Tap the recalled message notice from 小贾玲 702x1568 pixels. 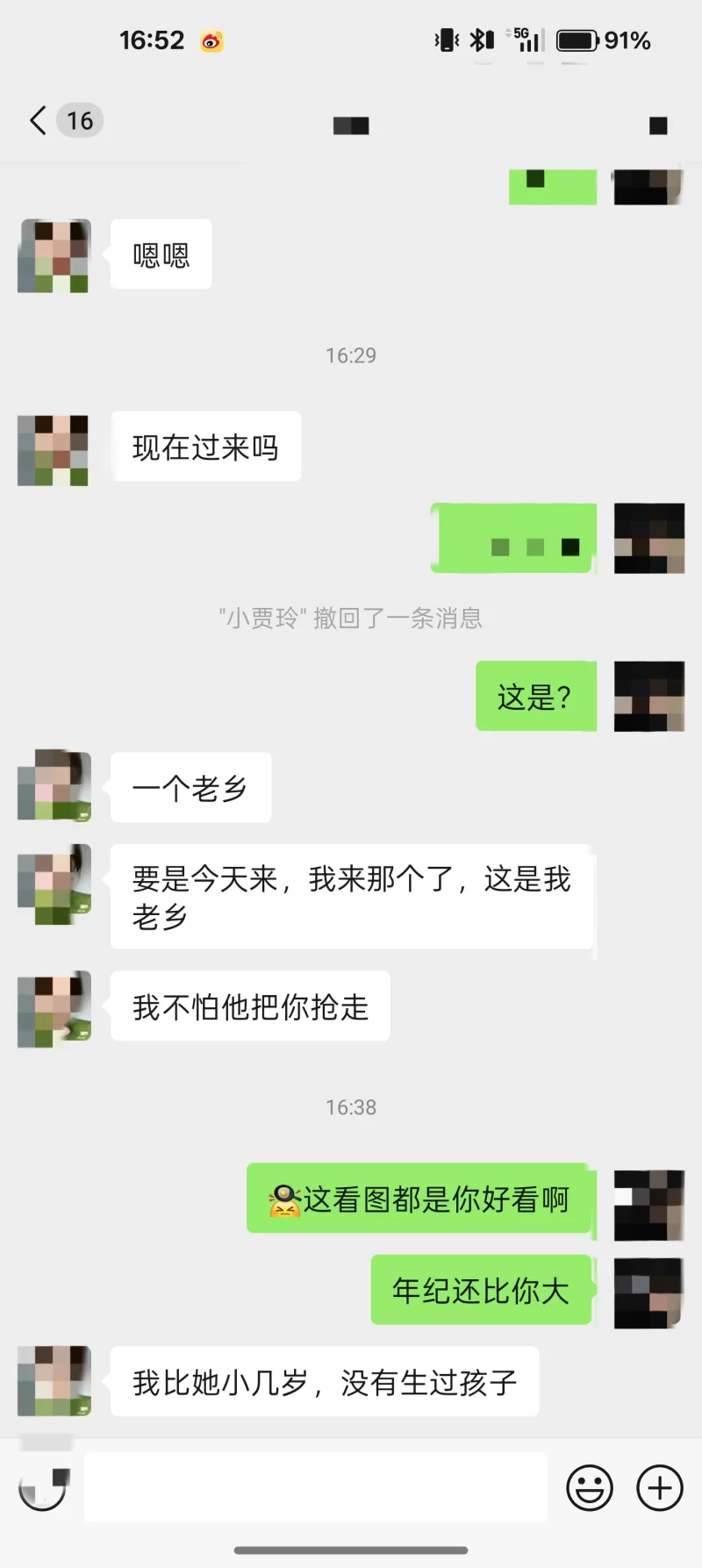coord(351,619)
